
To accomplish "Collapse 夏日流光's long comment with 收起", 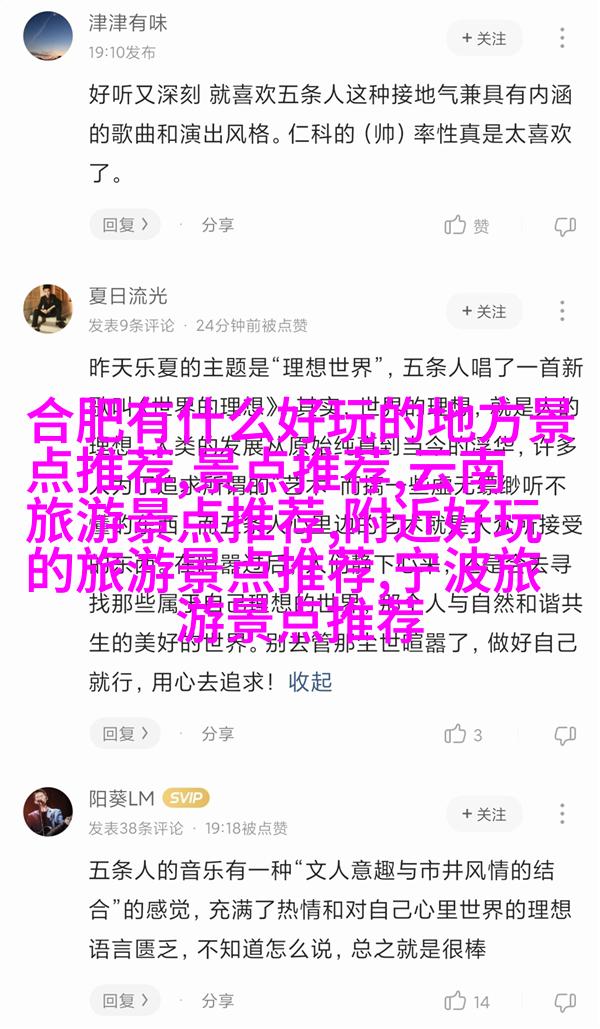I will click(310, 682).
